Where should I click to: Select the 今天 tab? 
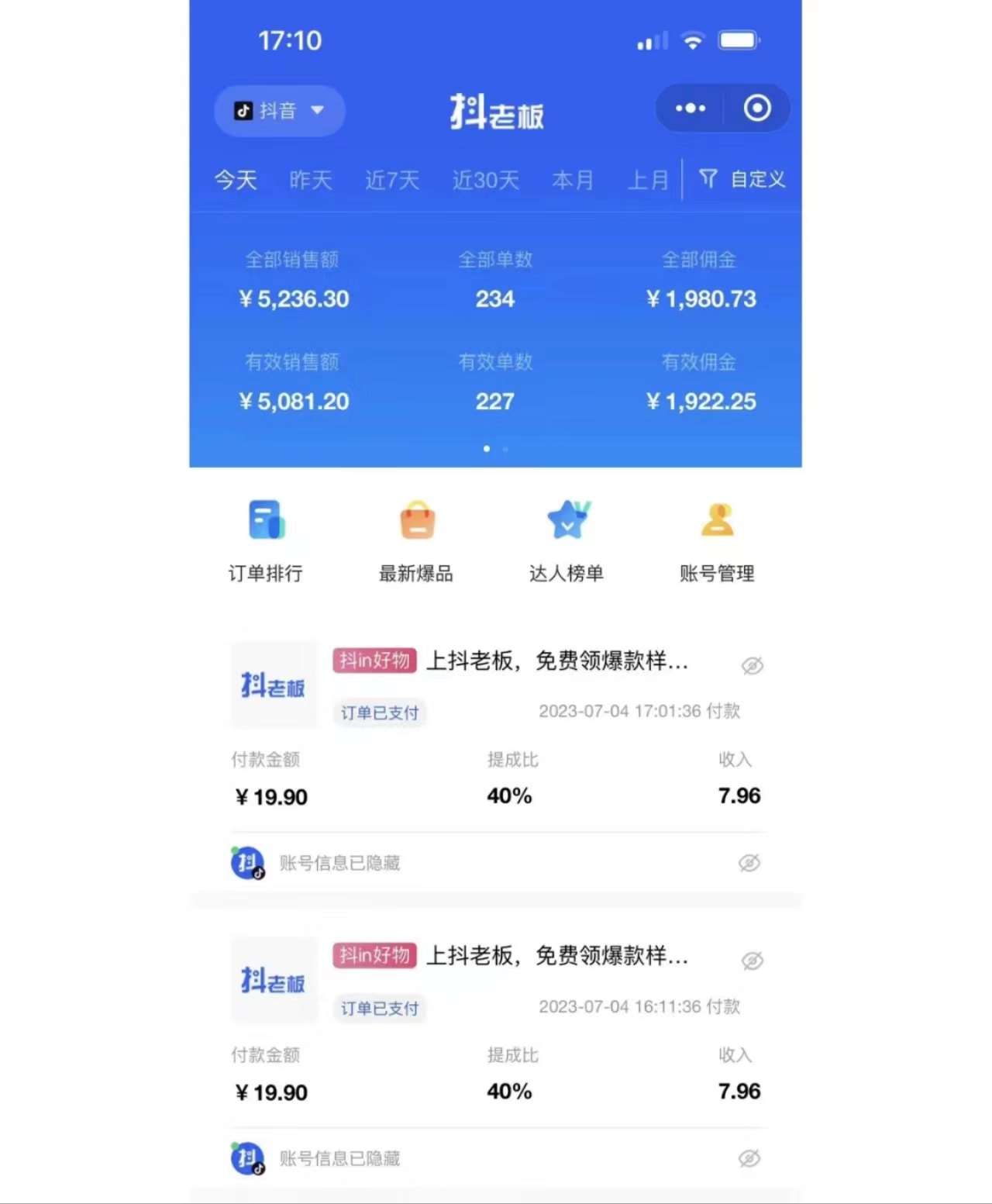pyautogui.click(x=236, y=180)
